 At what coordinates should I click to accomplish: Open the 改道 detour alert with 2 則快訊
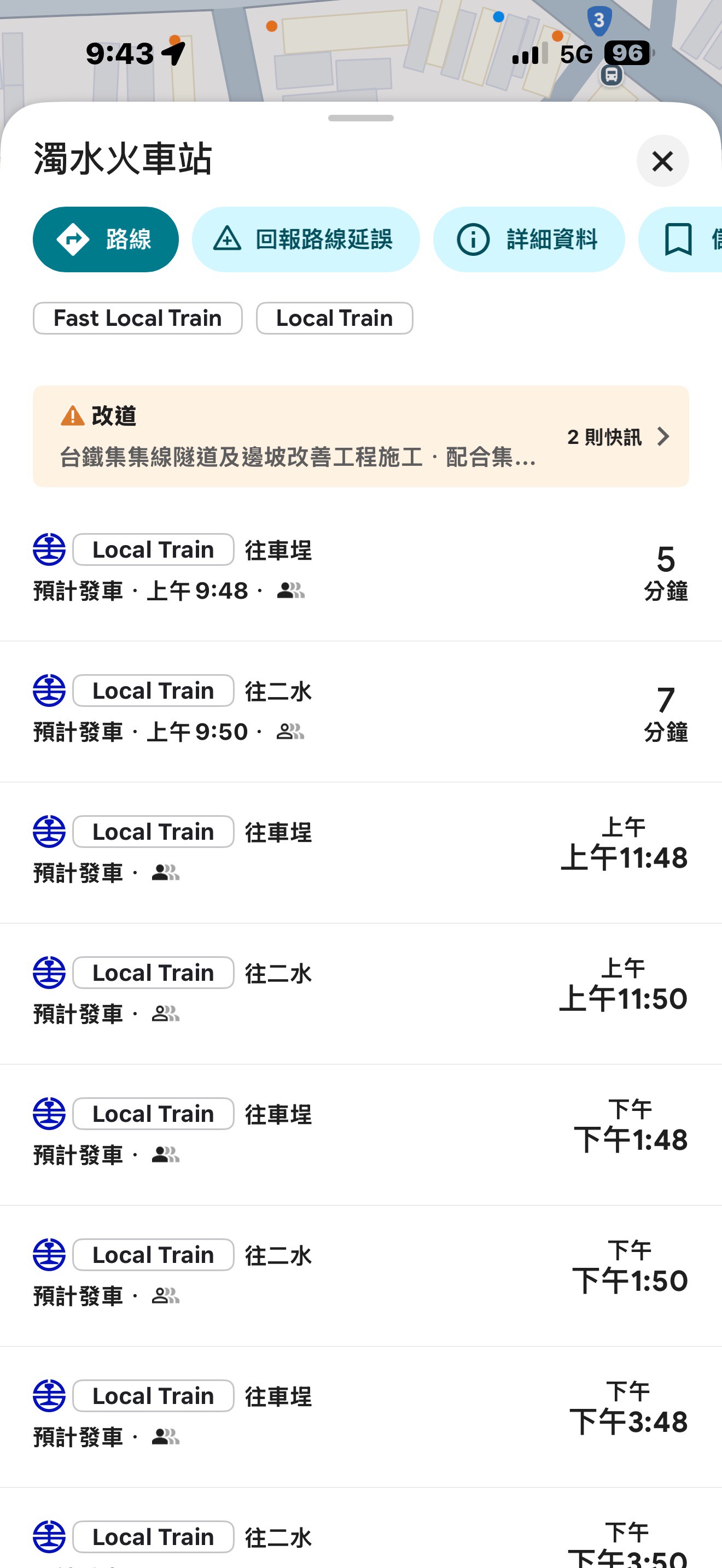(360, 436)
